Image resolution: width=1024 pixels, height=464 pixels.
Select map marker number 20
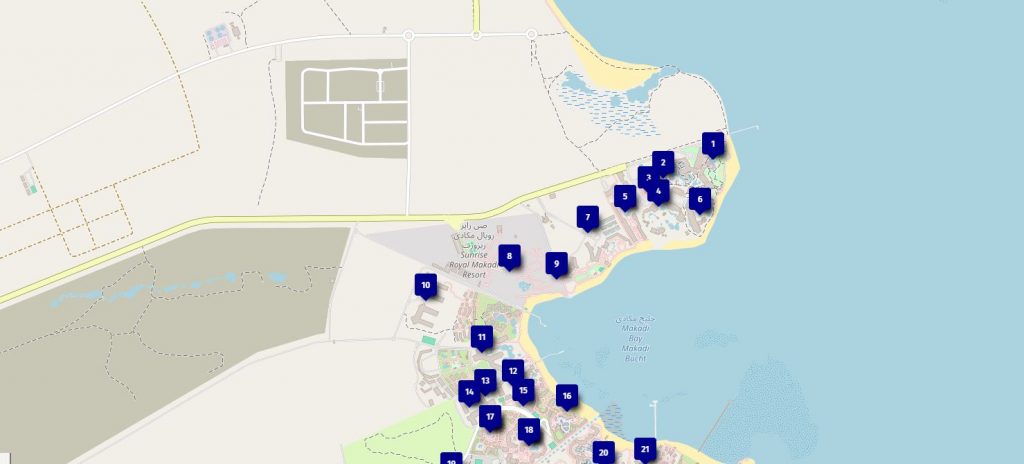tap(602, 452)
